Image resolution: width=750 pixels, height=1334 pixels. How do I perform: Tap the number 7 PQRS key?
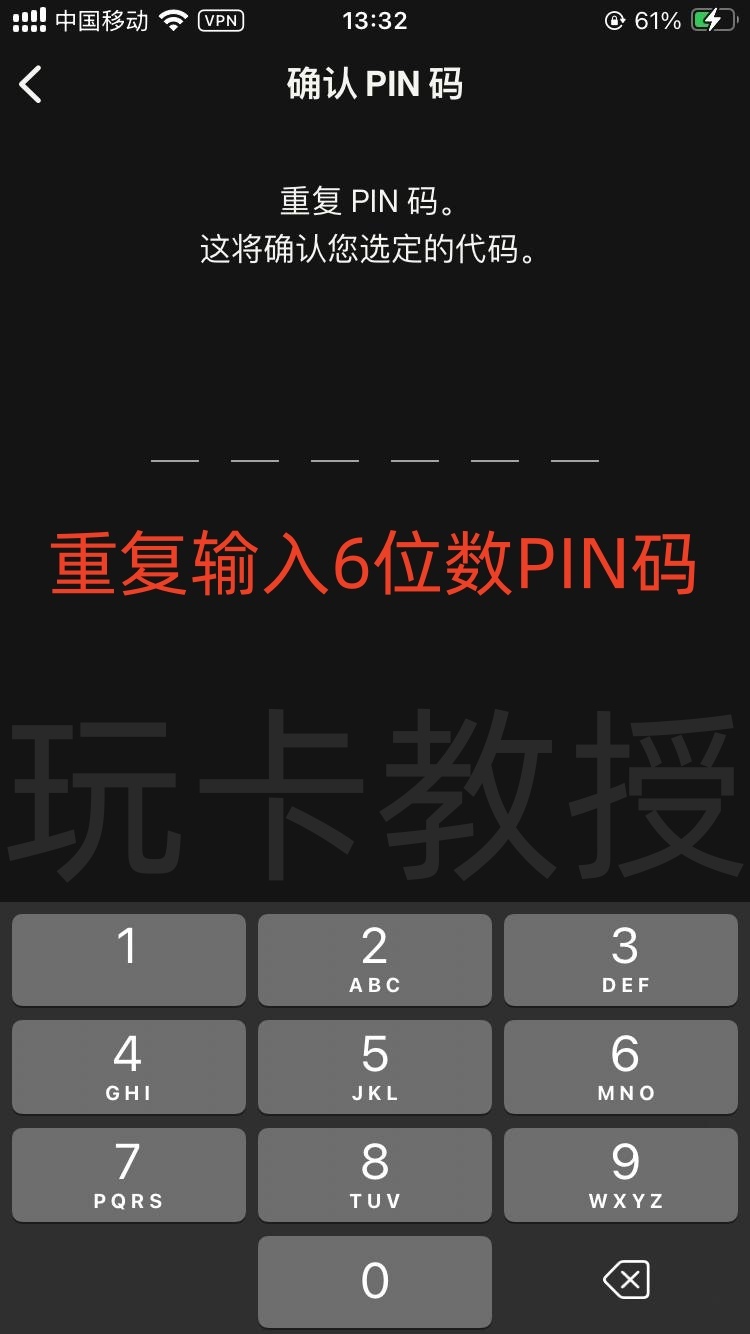point(128,1174)
